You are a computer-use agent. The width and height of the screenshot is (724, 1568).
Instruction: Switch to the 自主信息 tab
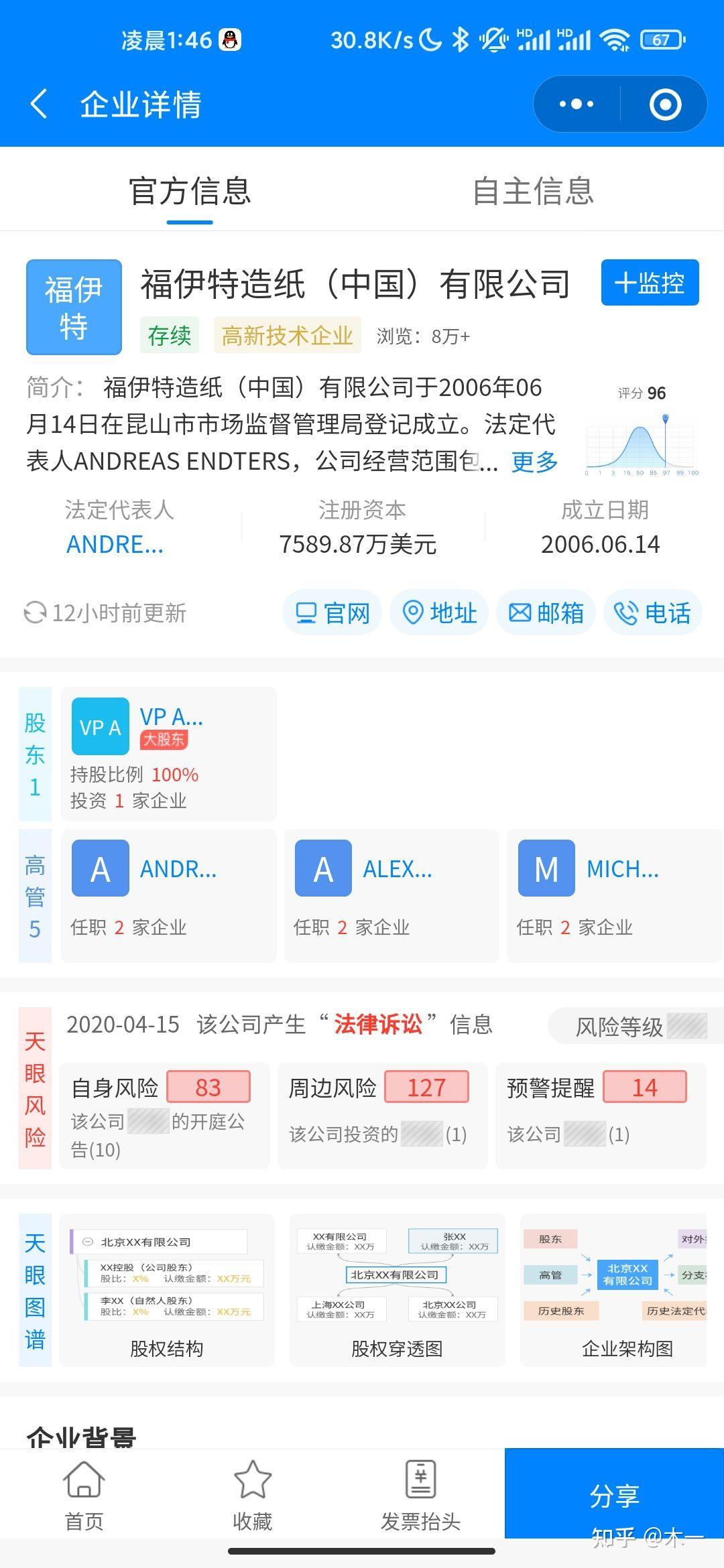point(533,191)
